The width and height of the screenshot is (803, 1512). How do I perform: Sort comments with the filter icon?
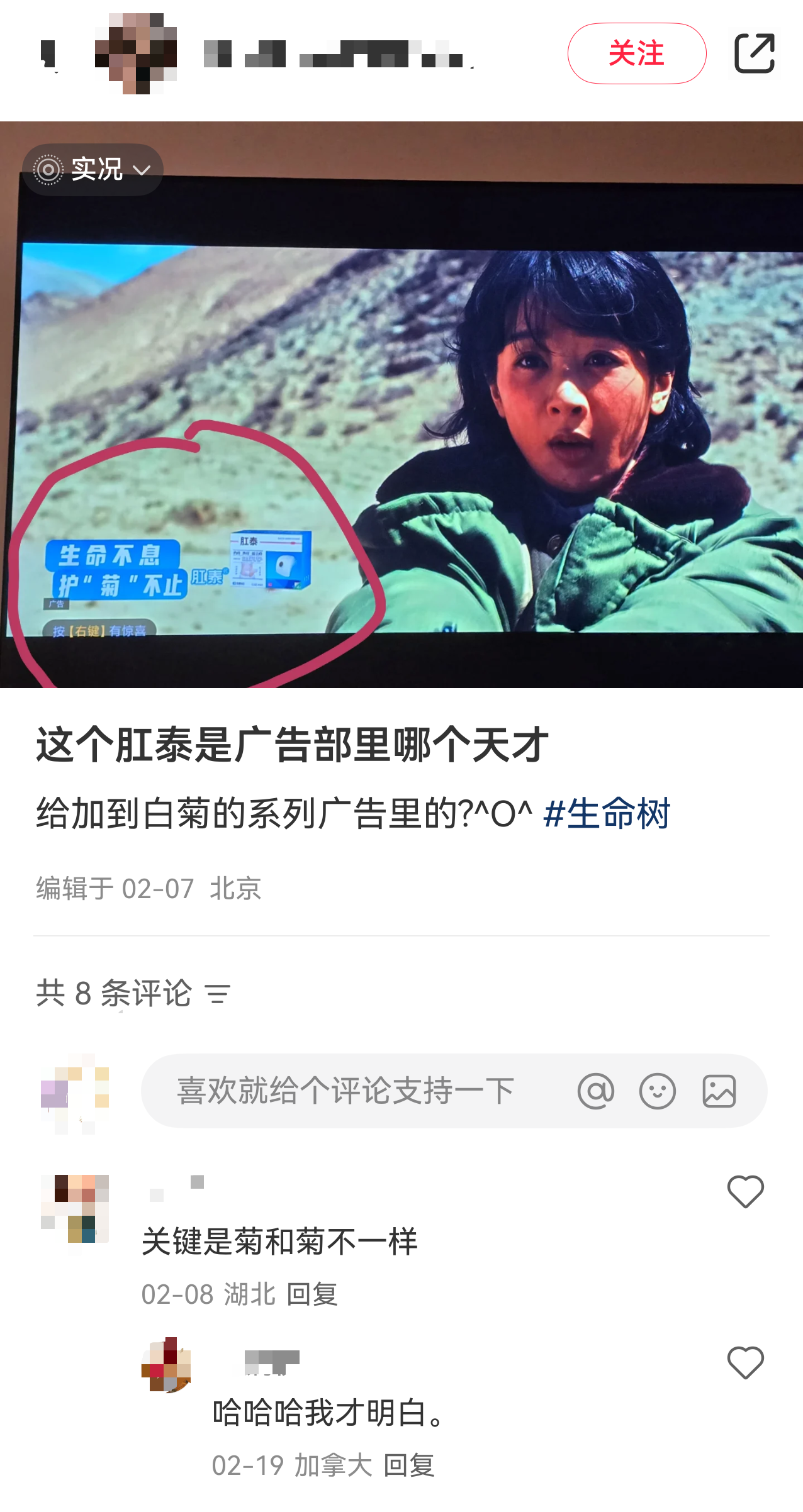(x=218, y=994)
